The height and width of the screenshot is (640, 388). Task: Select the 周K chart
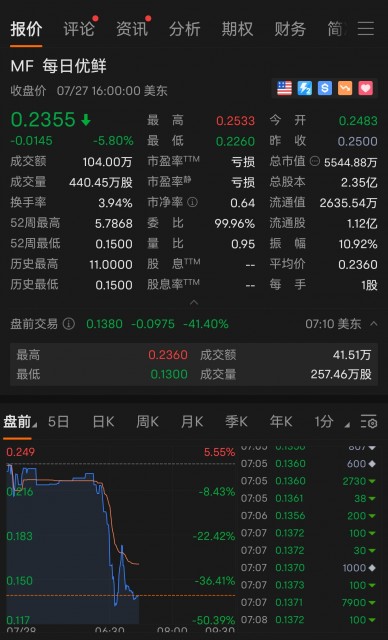click(147, 422)
